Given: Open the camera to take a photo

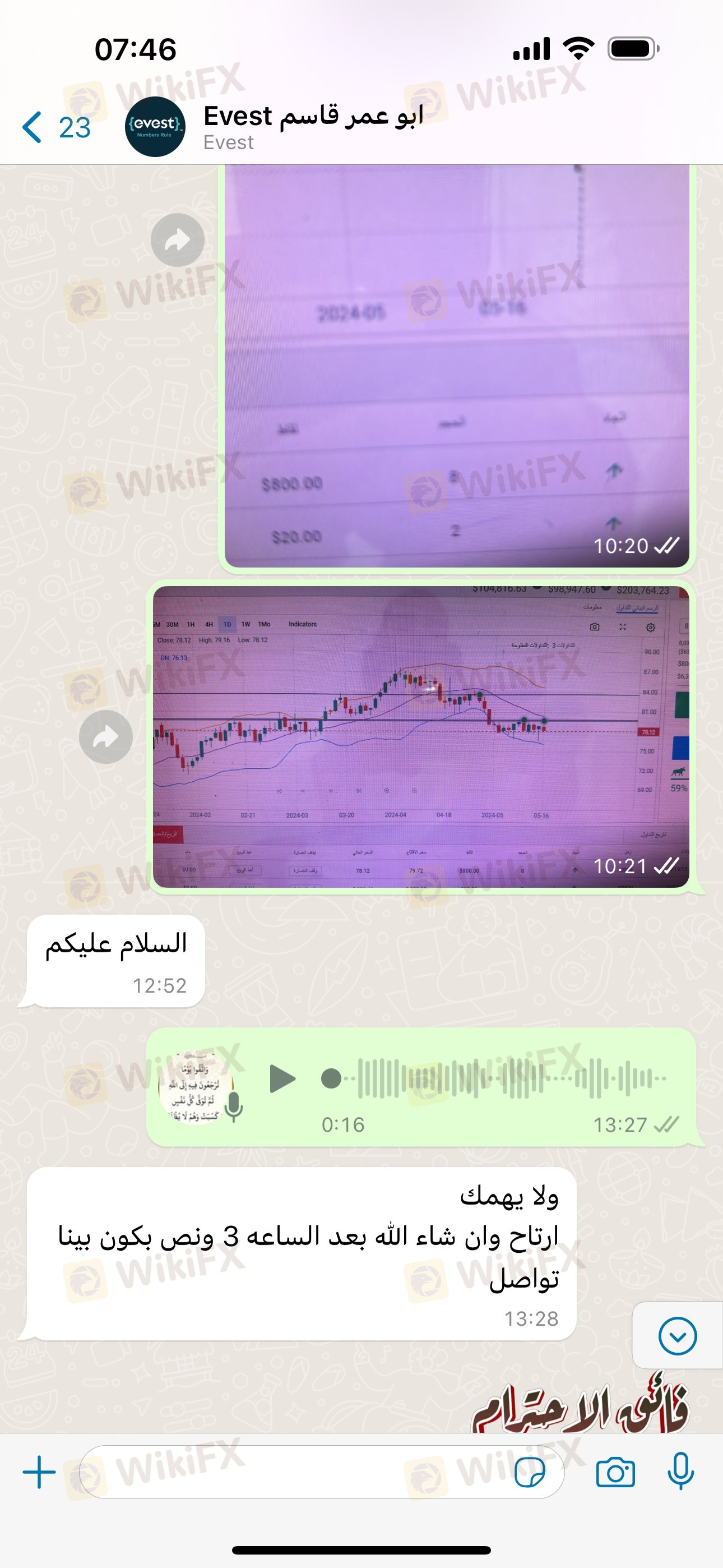Looking at the screenshot, I should click(615, 1473).
